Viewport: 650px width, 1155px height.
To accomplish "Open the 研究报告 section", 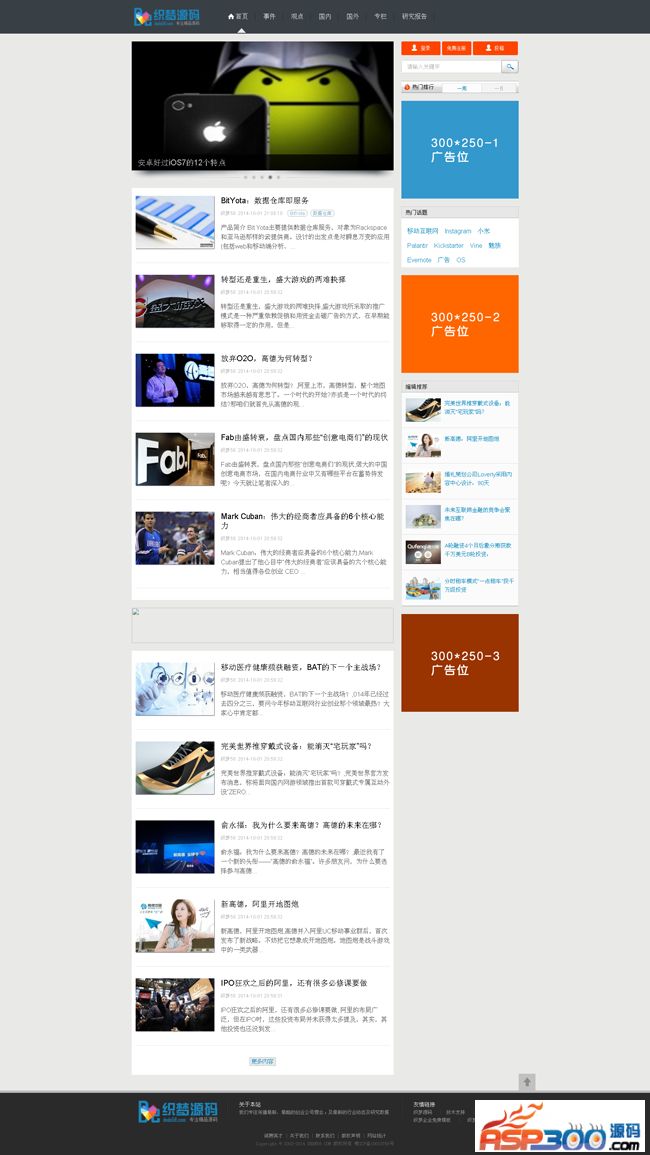I will tap(414, 17).
